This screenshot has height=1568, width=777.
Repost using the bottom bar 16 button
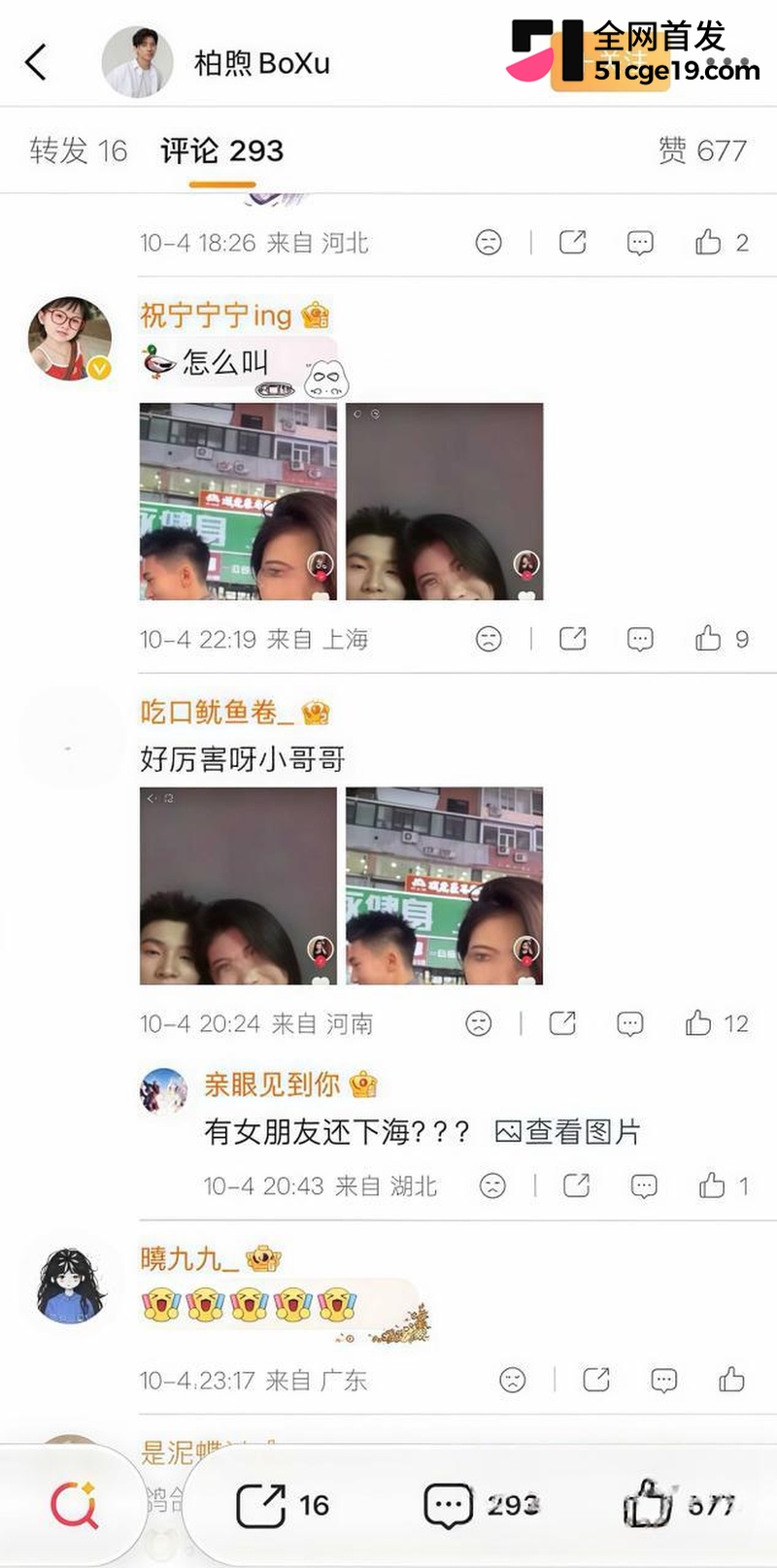tap(283, 1505)
